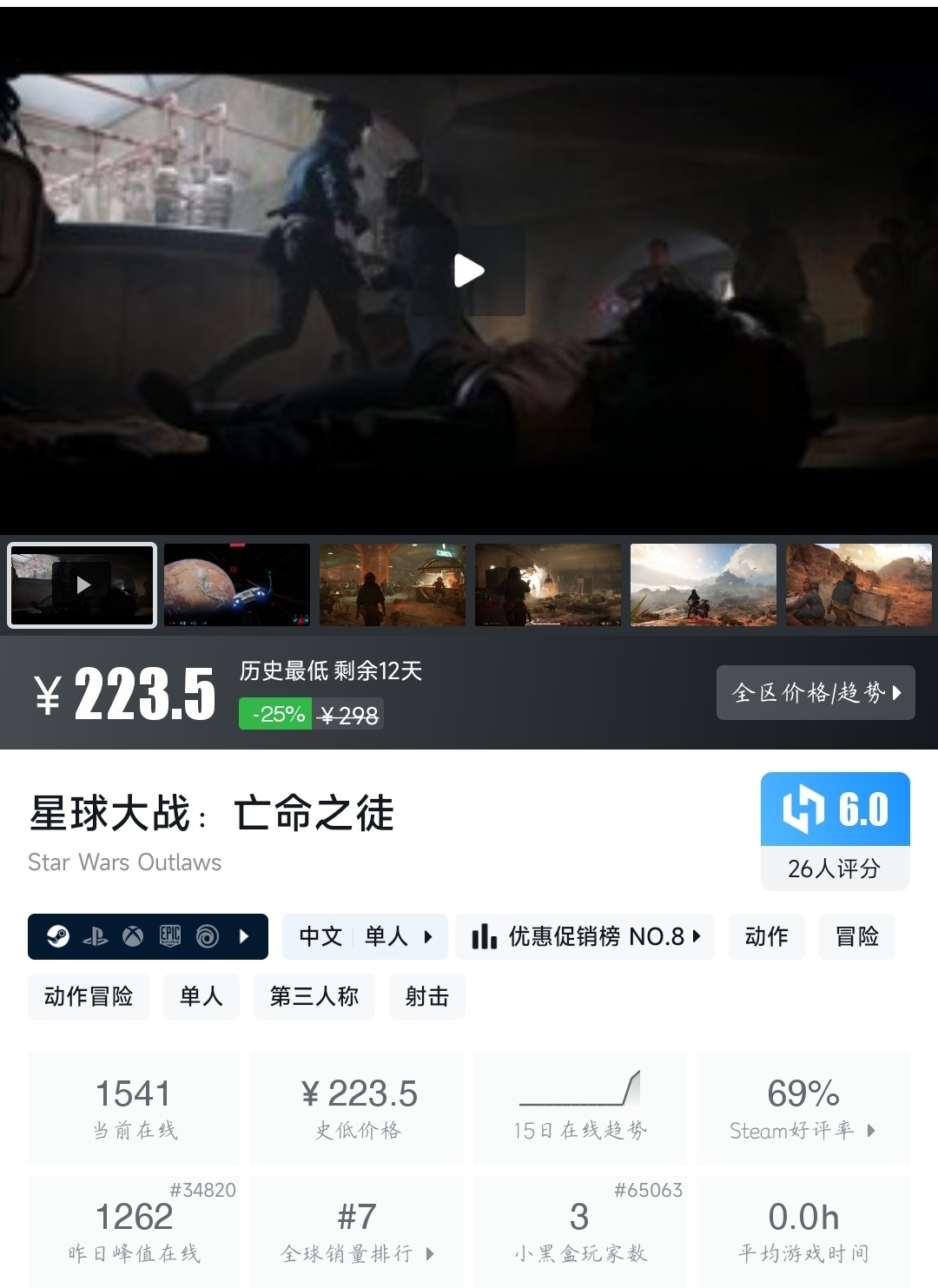Select the 动作 genre tag
938x1288 pixels.
tap(766, 936)
